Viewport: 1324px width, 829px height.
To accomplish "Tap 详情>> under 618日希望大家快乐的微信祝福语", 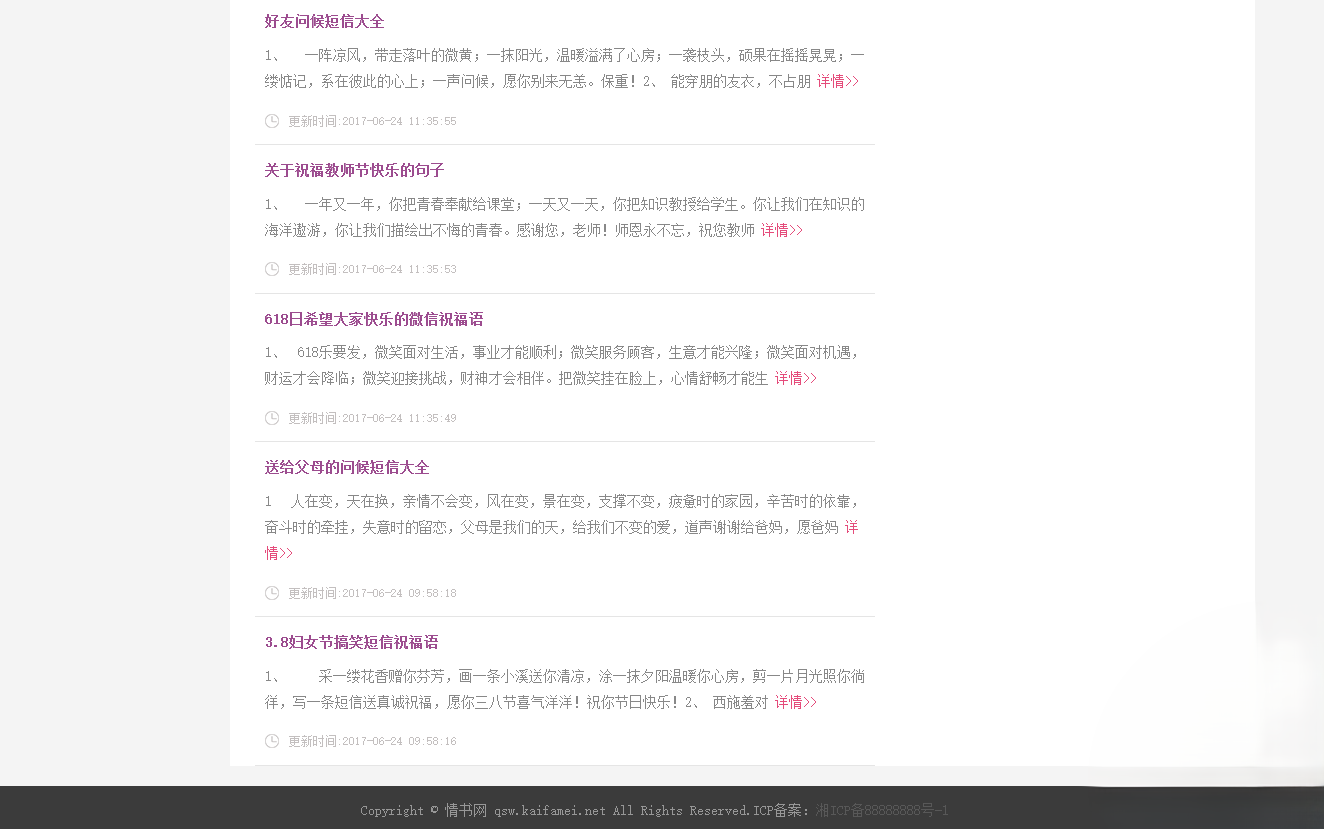I will coord(795,378).
